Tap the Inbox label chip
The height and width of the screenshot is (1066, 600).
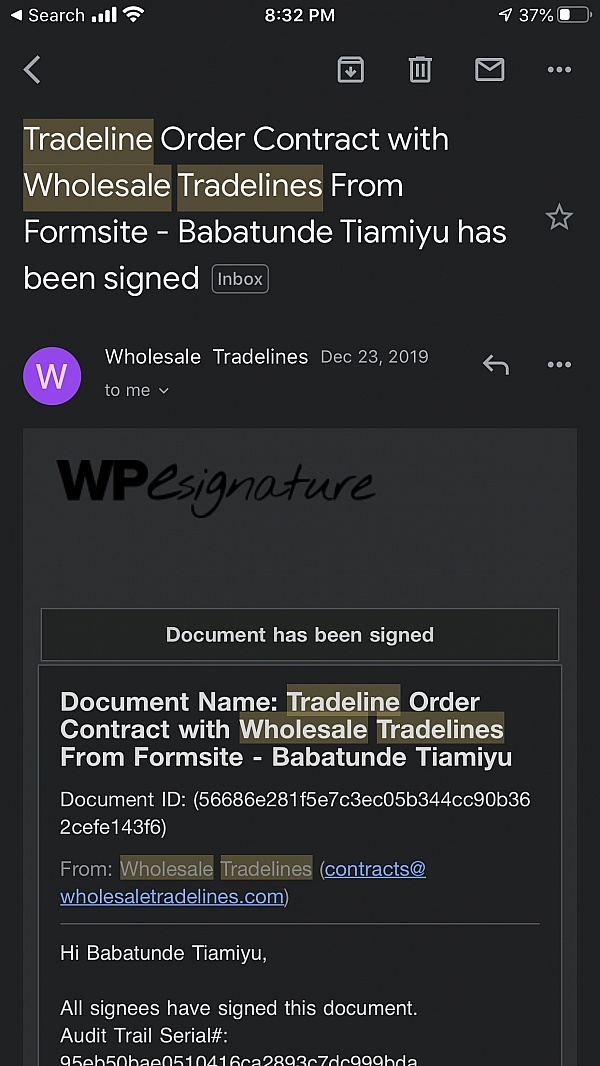point(240,279)
